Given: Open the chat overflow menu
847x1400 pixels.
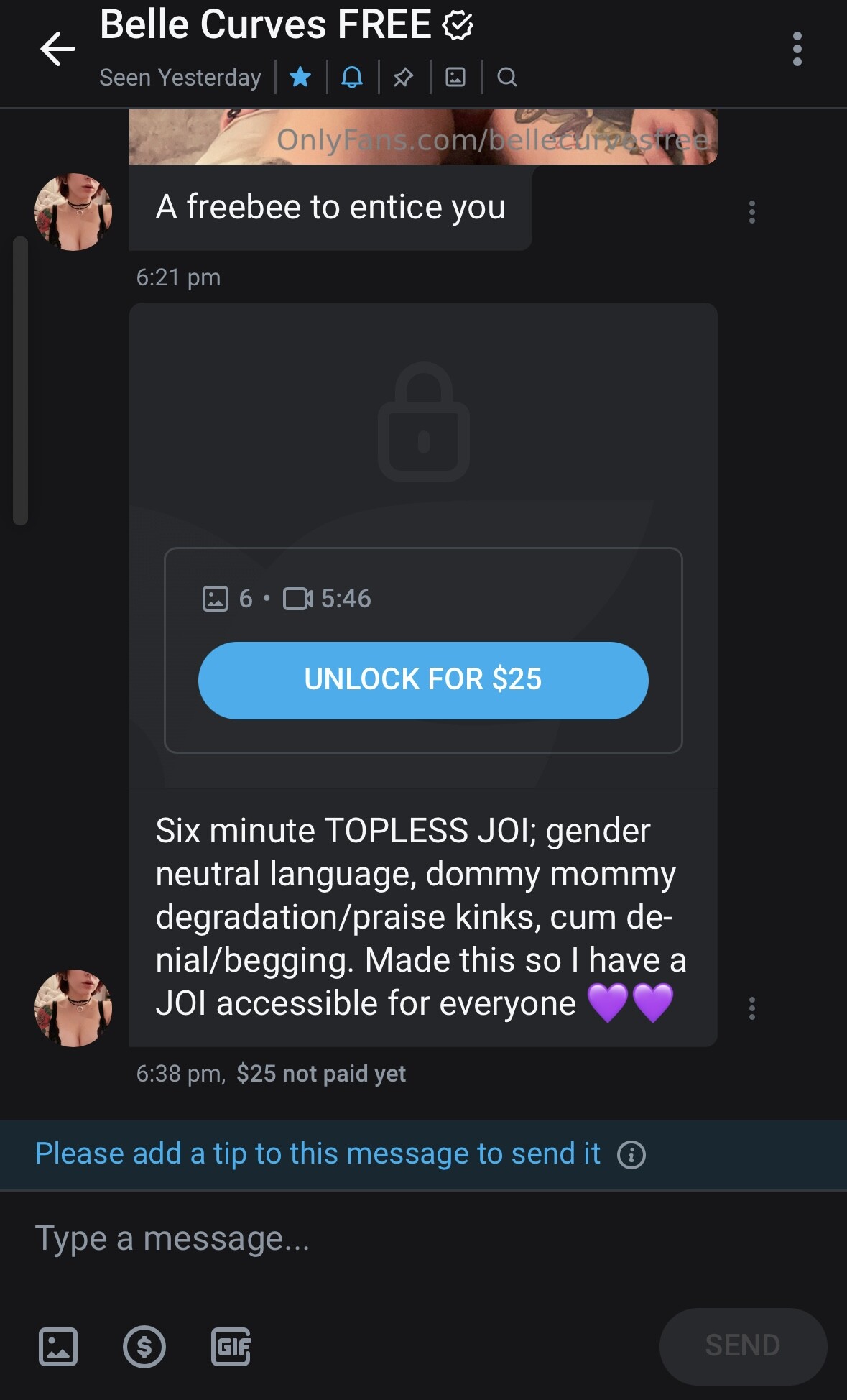Looking at the screenshot, I should 797,49.
